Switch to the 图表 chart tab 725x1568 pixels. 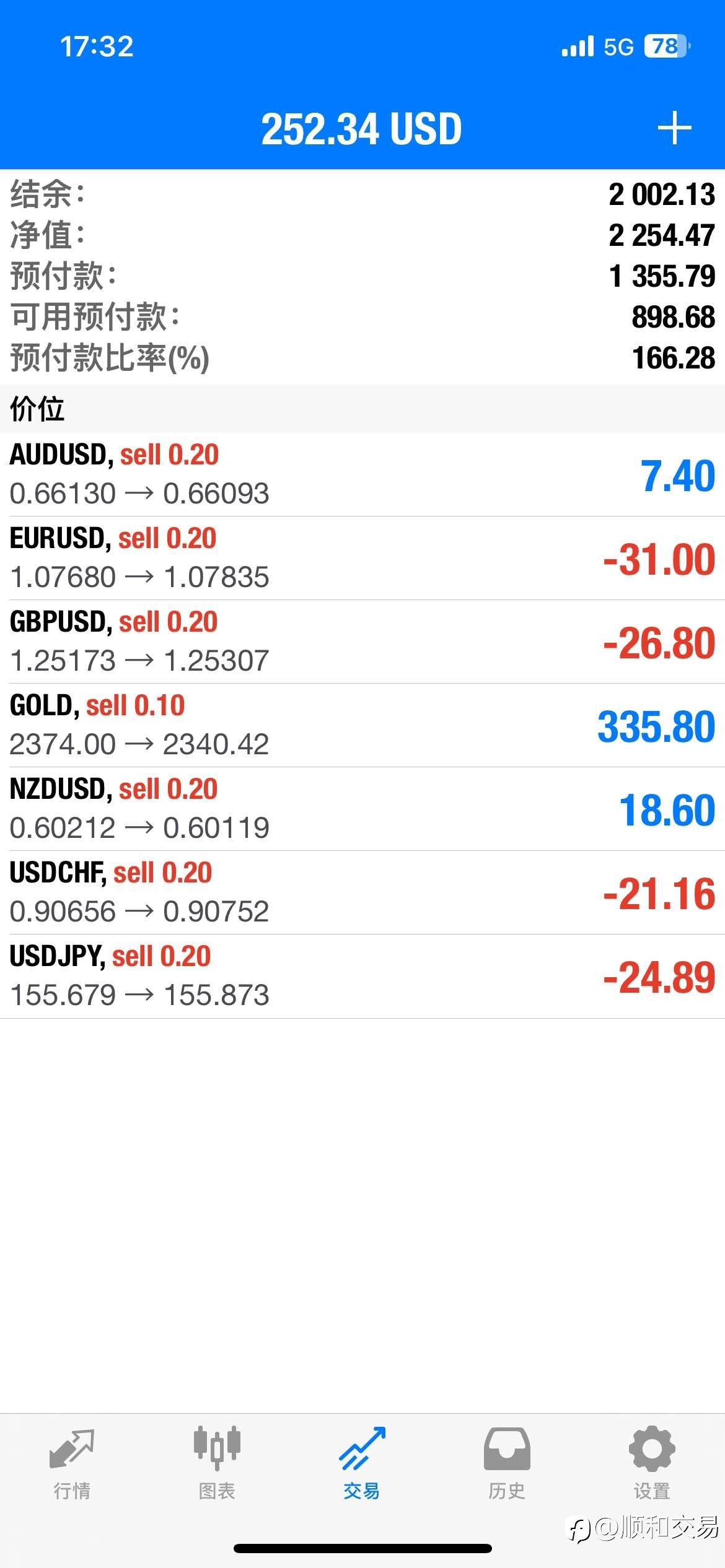[x=217, y=1464]
